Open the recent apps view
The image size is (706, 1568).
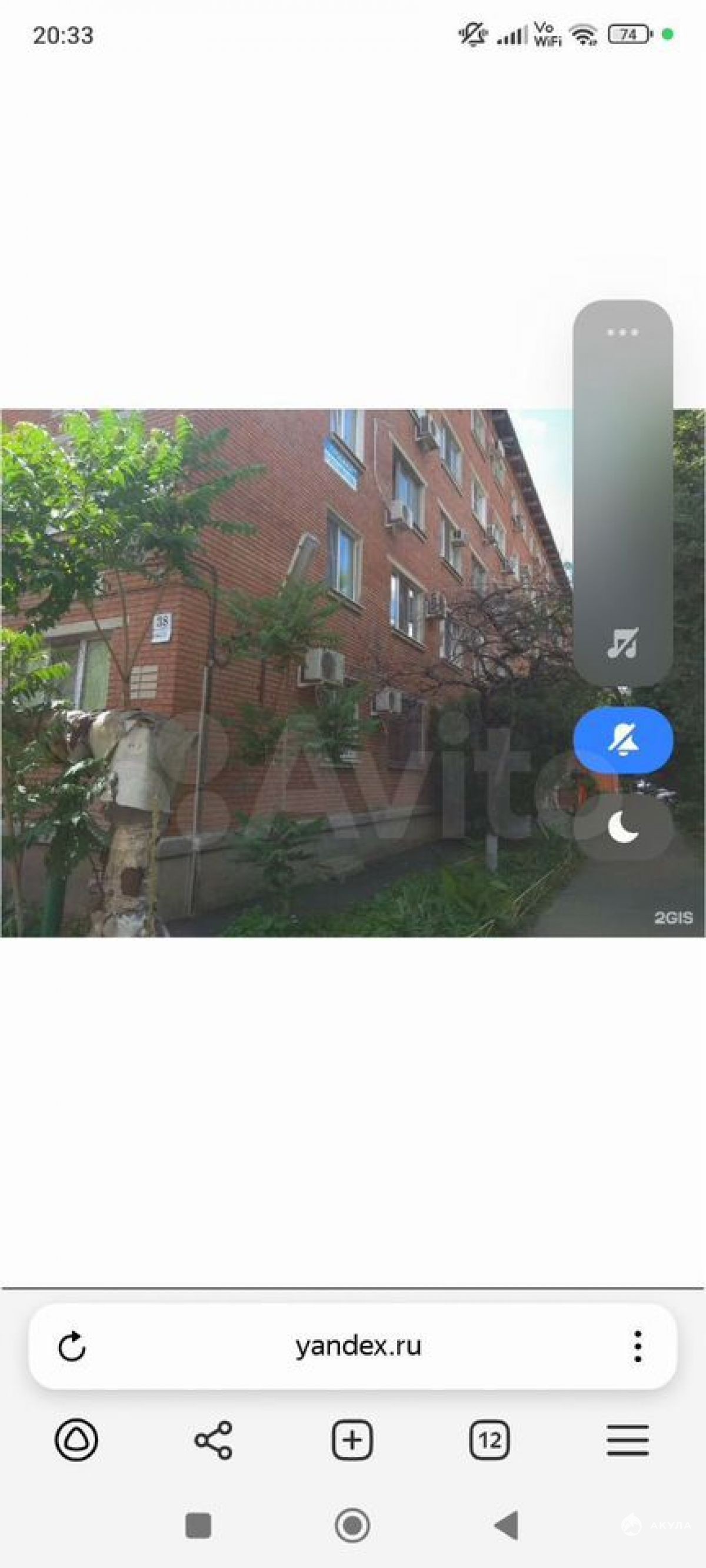point(198,1526)
